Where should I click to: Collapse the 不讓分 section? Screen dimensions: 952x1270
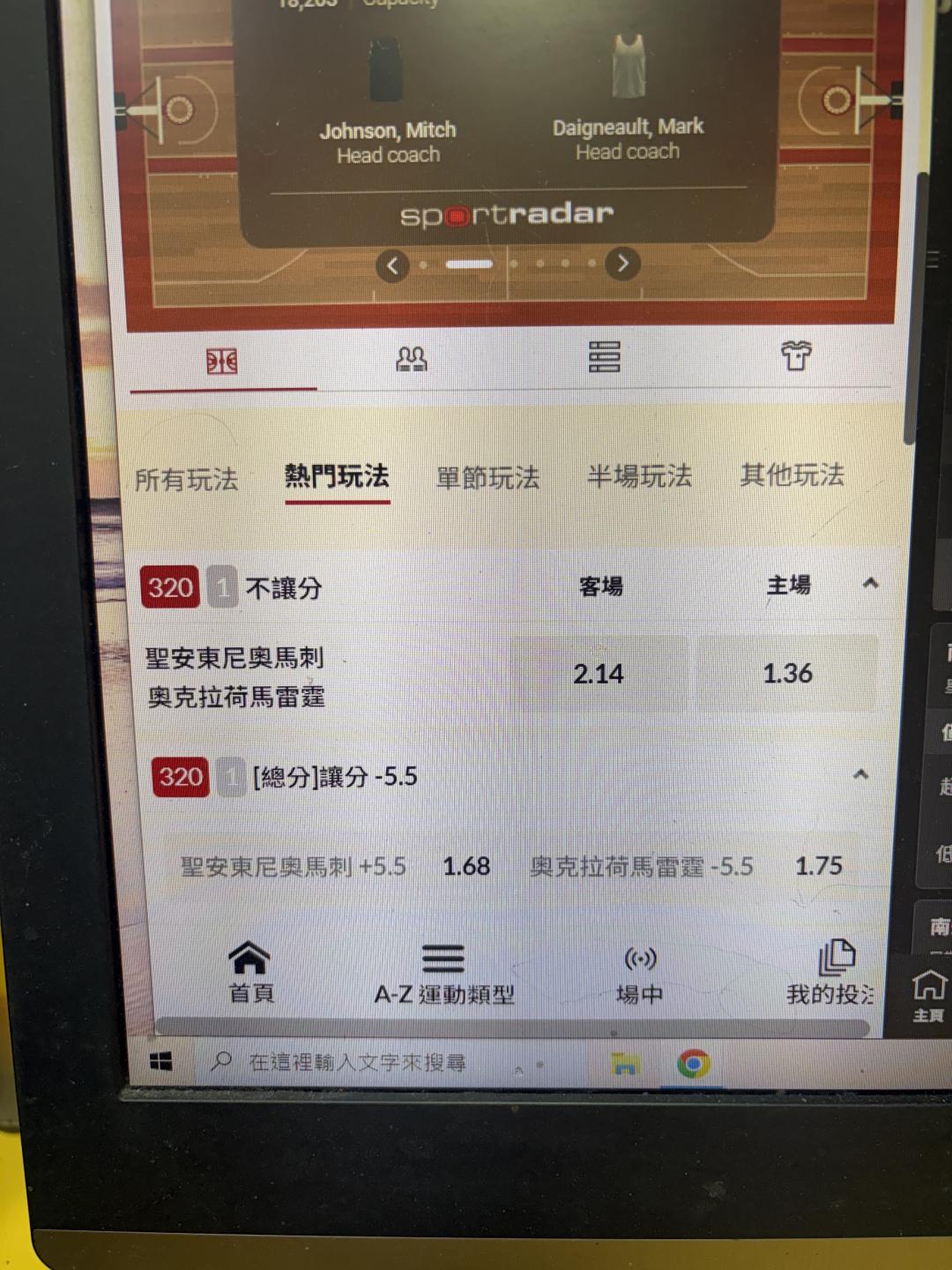tap(870, 583)
